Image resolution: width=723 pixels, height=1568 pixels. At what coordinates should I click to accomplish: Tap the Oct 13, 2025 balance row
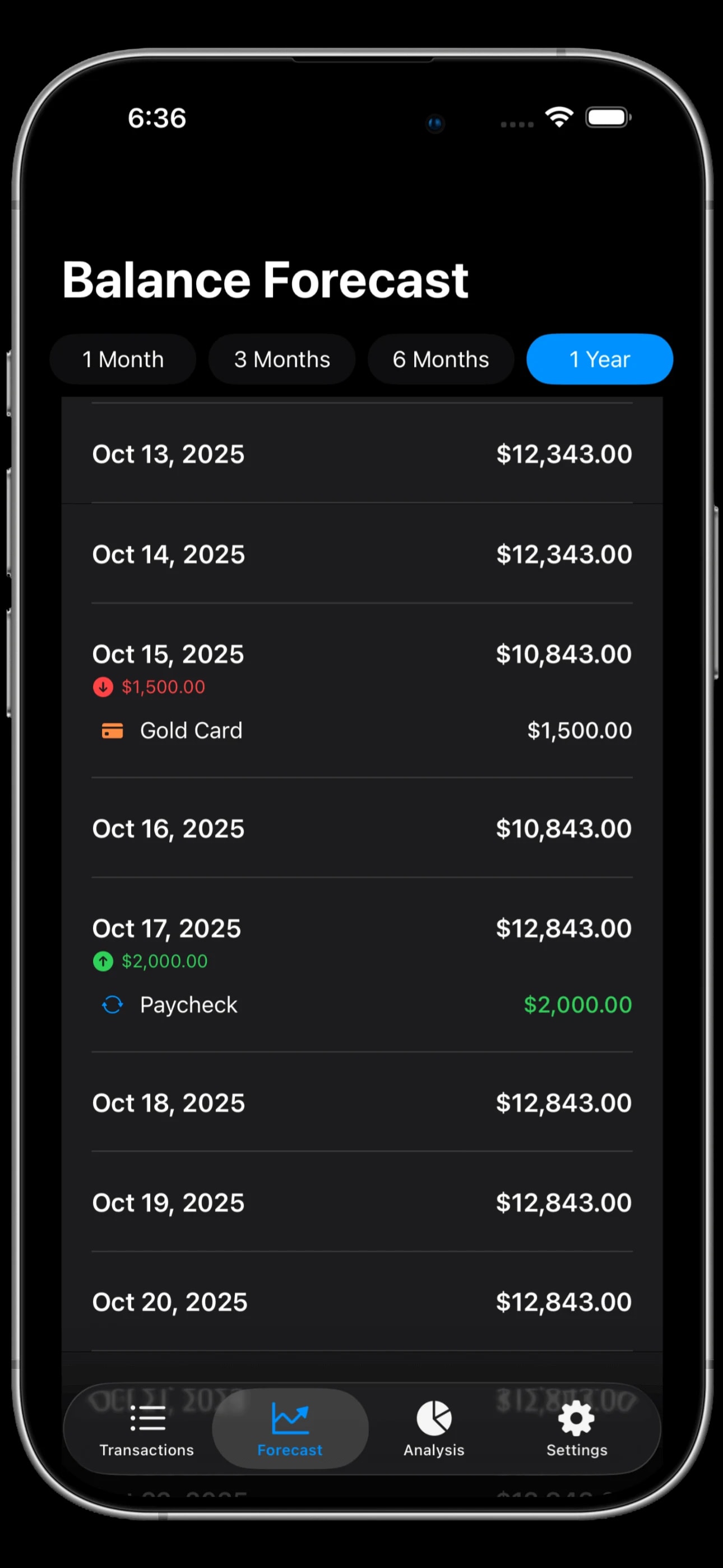coord(361,454)
